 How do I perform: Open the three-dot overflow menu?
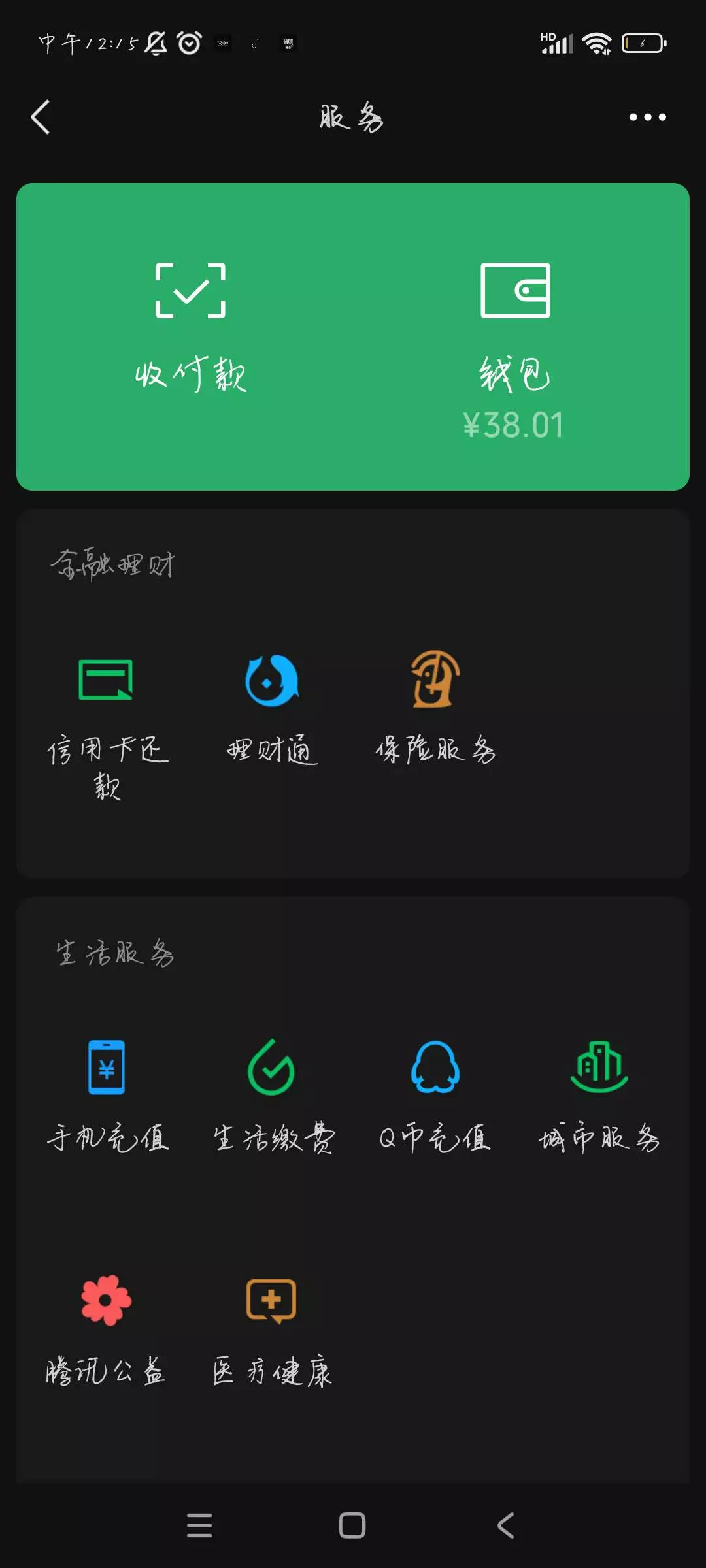[x=647, y=118]
